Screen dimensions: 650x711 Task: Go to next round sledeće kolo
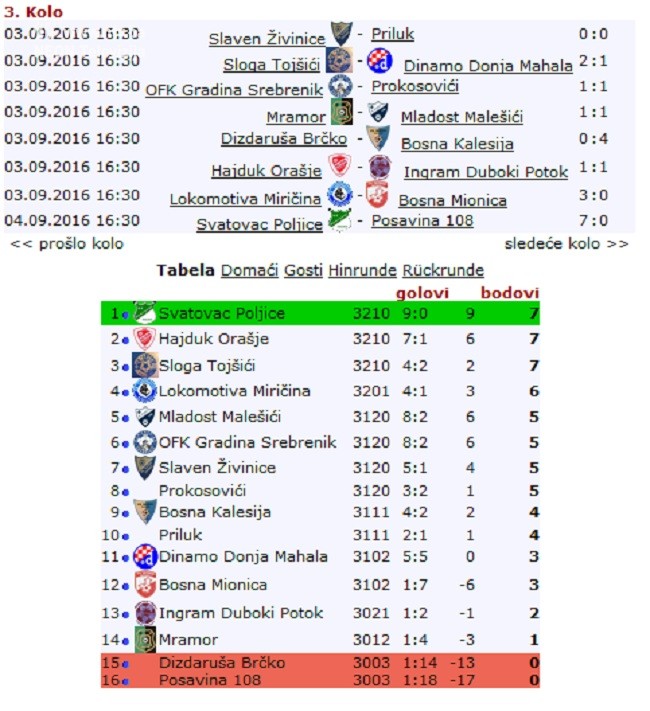(x=566, y=243)
